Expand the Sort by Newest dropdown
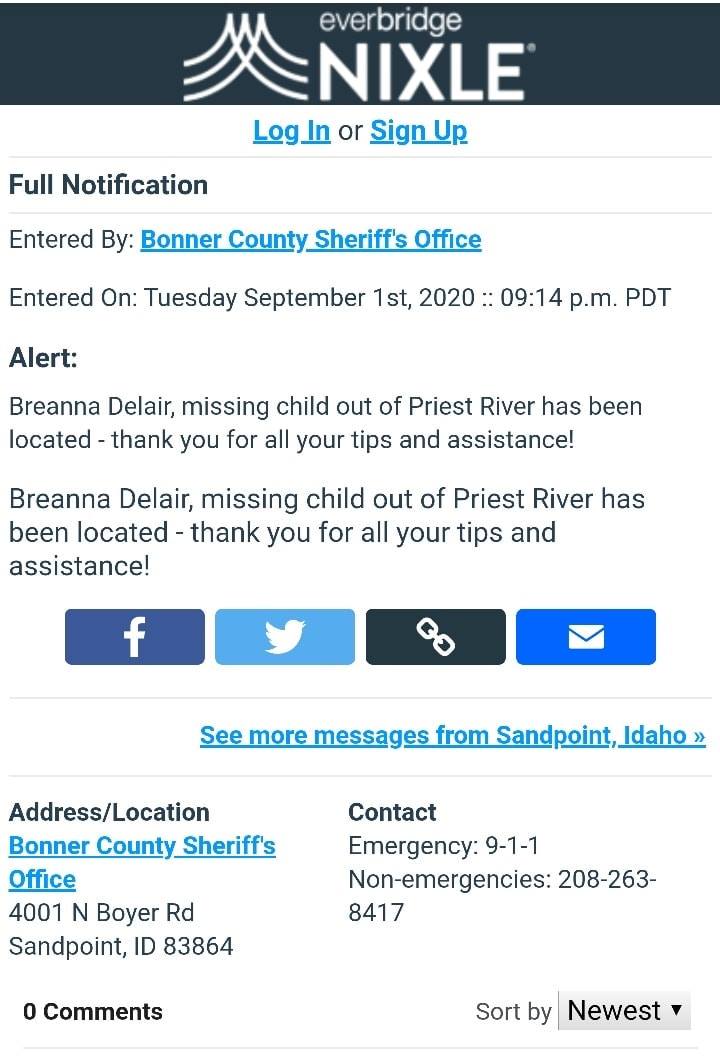The image size is (720, 1063). click(624, 1011)
